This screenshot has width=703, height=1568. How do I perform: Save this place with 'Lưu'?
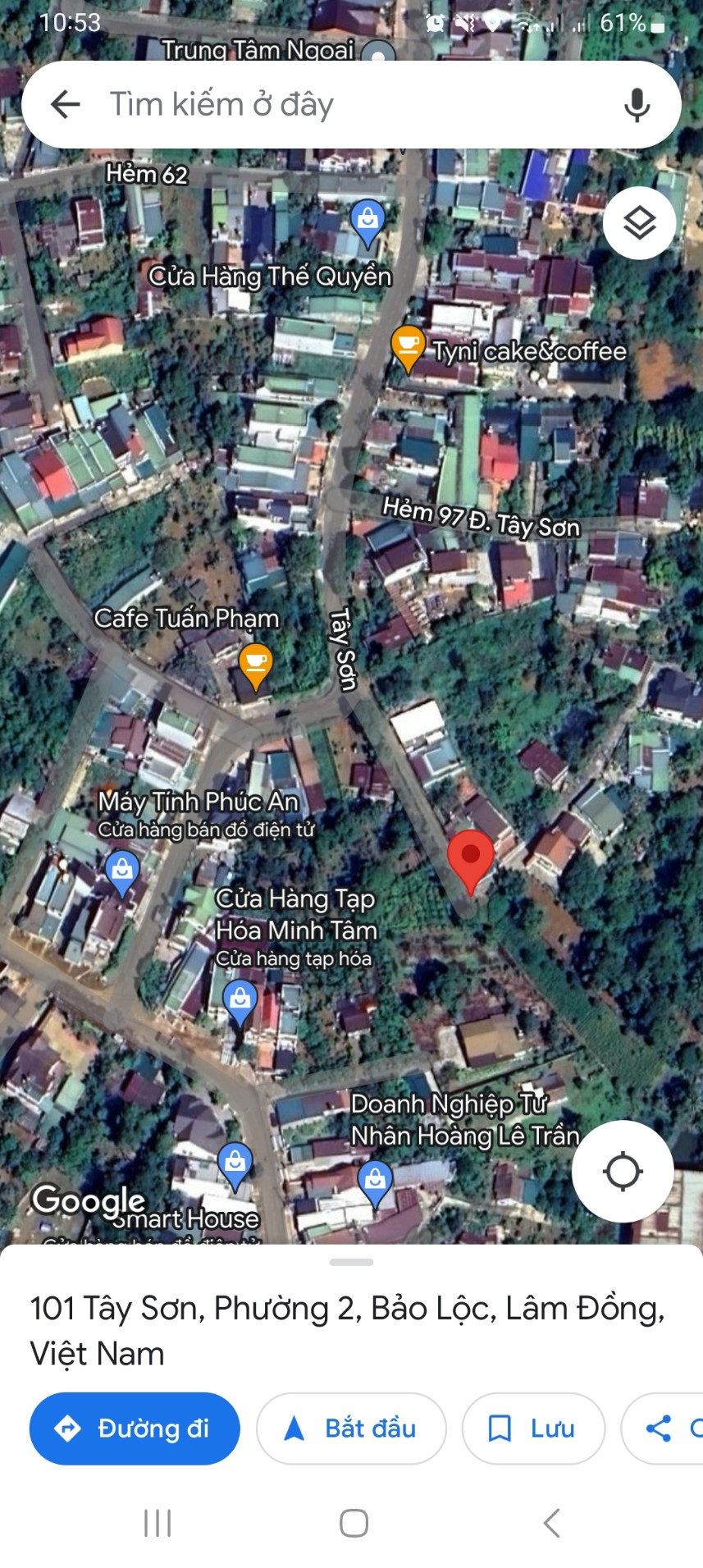(533, 1429)
